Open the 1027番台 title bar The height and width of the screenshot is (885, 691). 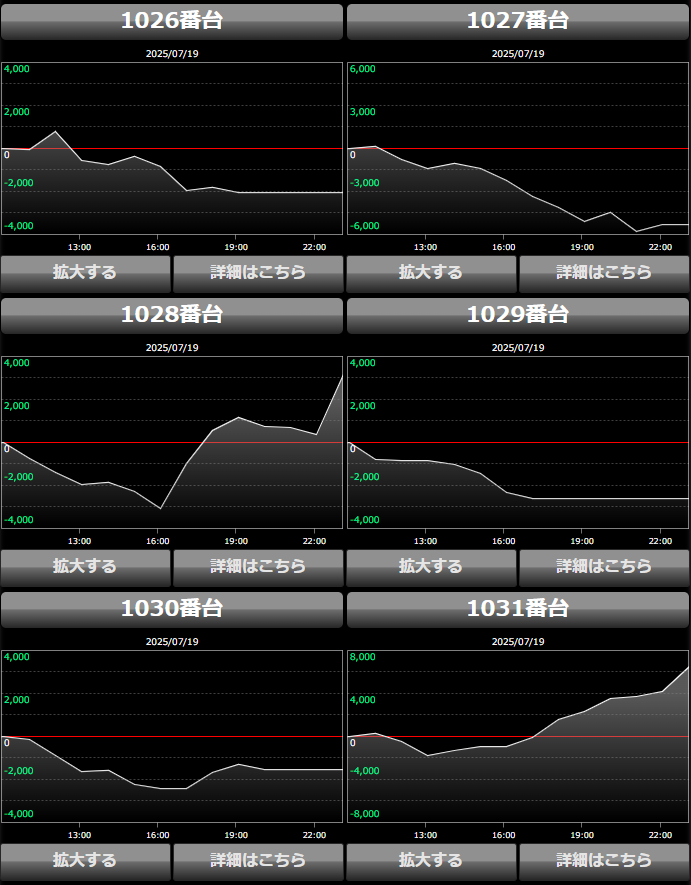[518, 21]
